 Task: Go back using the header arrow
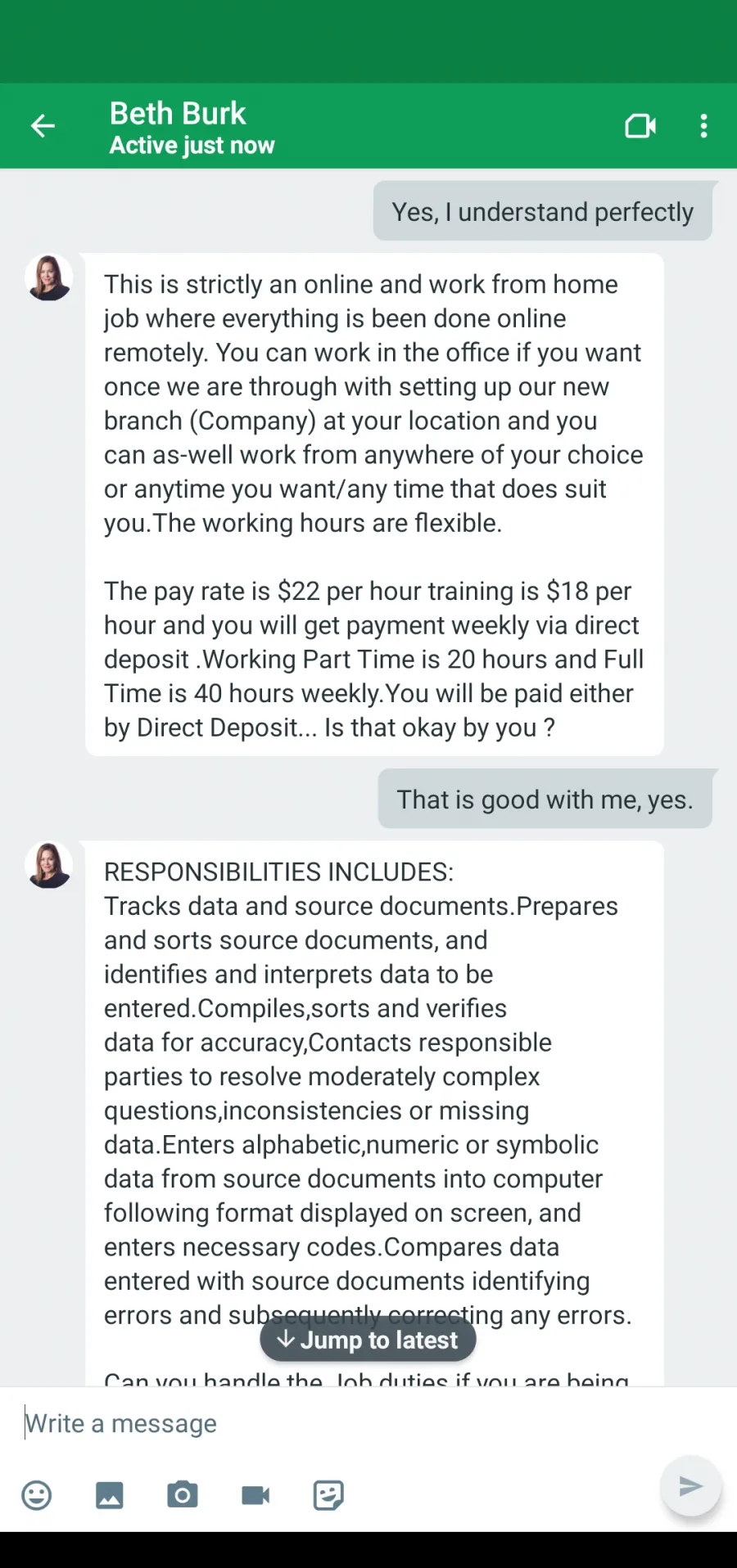click(x=43, y=126)
